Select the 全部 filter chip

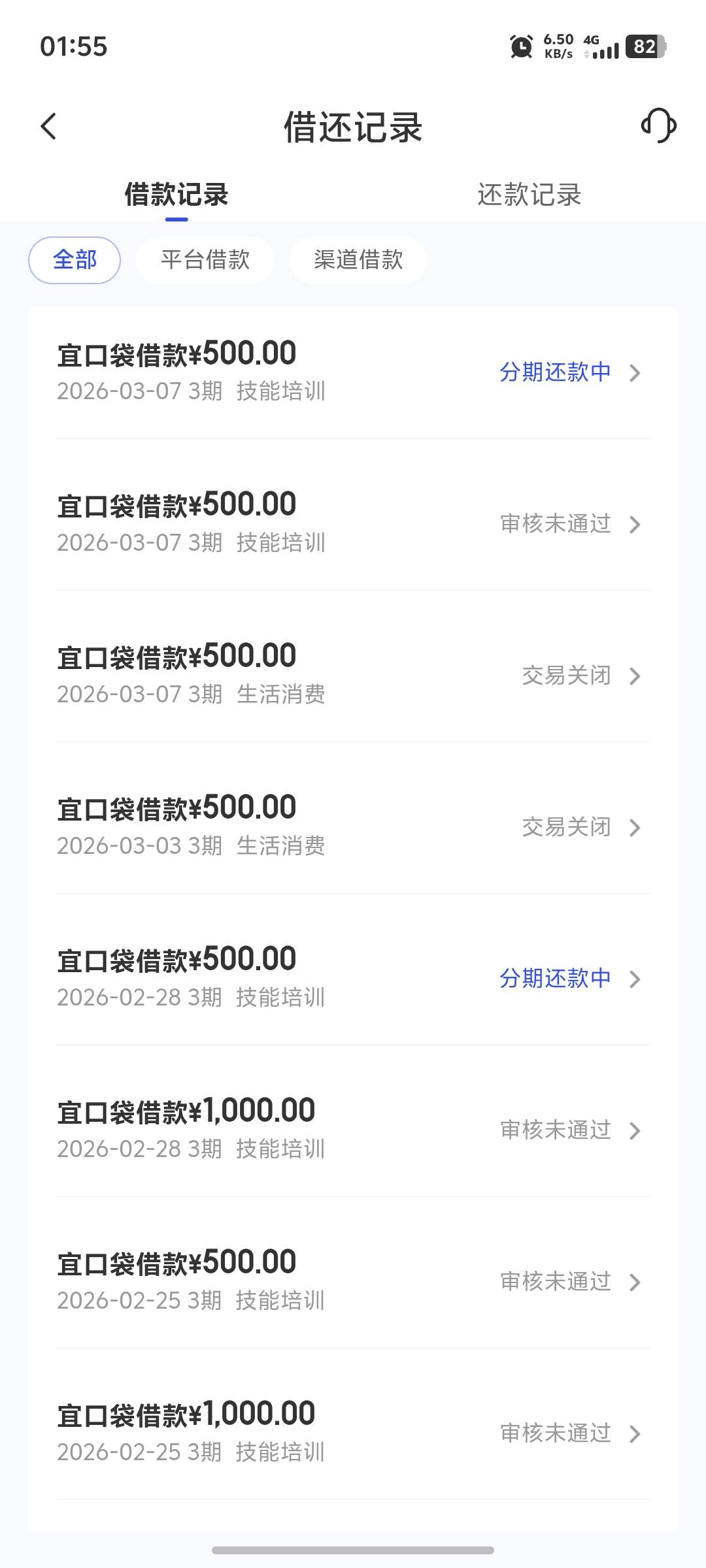(x=75, y=260)
